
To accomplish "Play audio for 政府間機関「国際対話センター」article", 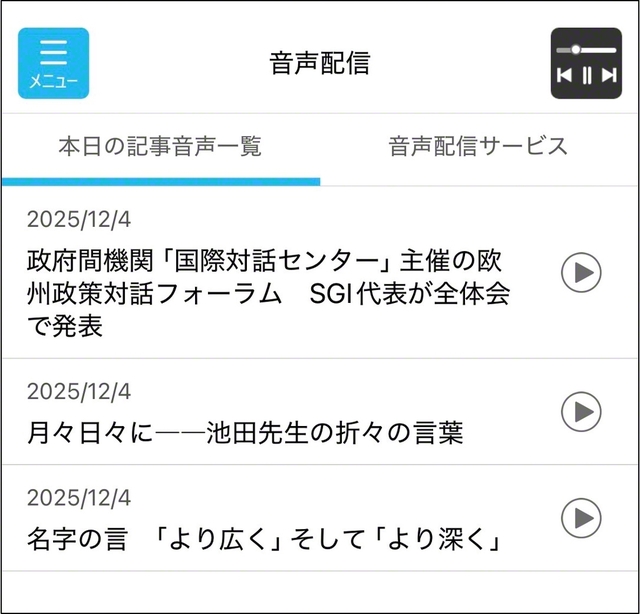I will pos(581,272).
